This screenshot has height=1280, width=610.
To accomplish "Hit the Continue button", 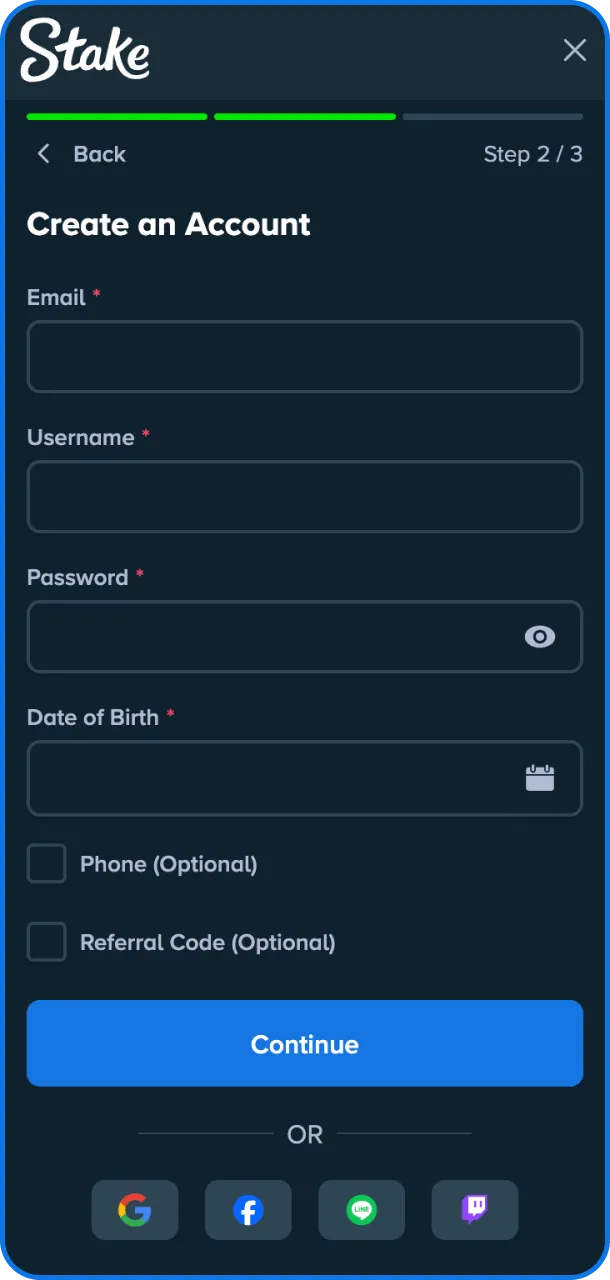I will pyautogui.click(x=304, y=1043).
